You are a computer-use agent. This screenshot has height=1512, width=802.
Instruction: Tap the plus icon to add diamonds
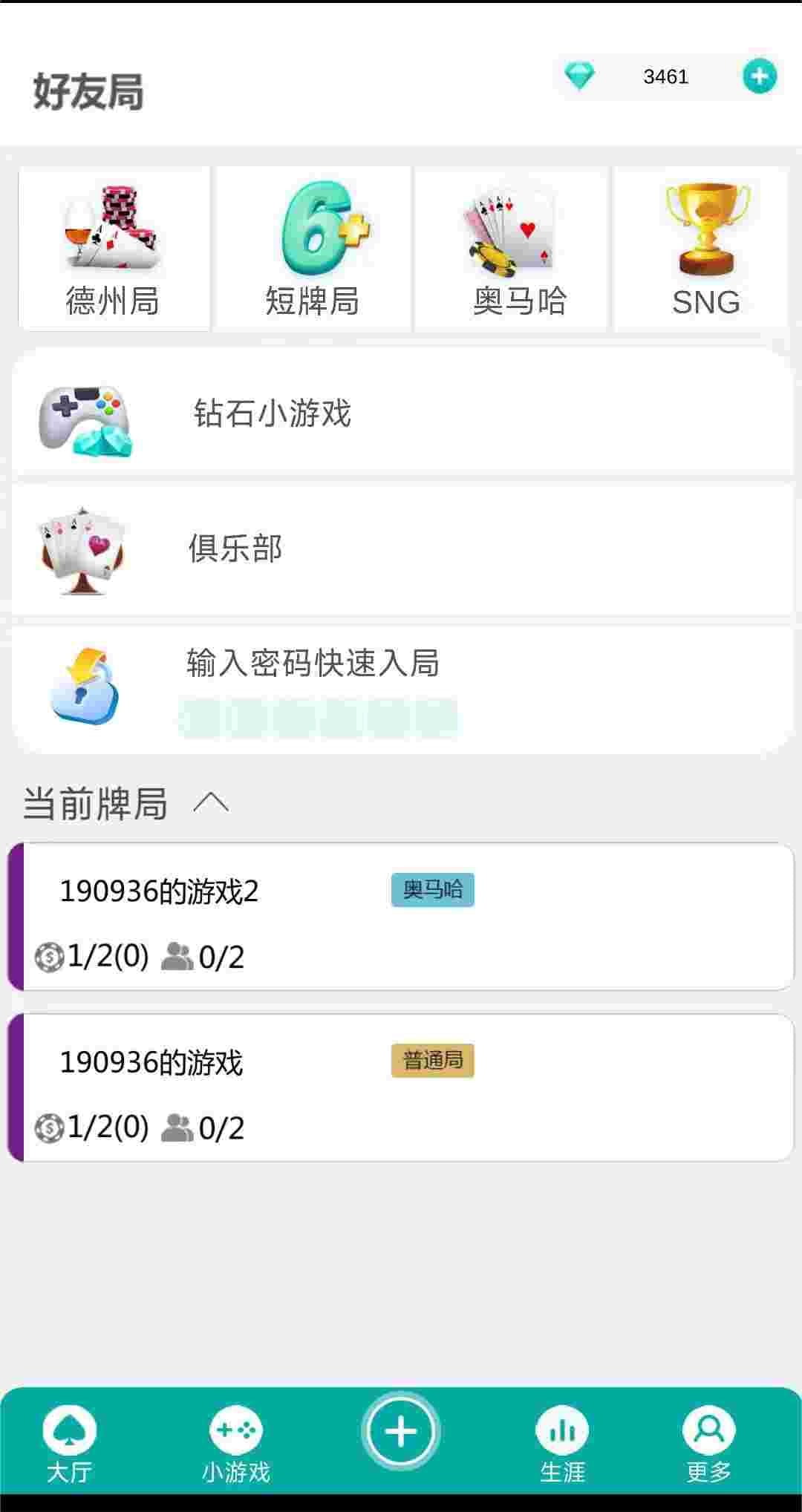coord(759,76)
